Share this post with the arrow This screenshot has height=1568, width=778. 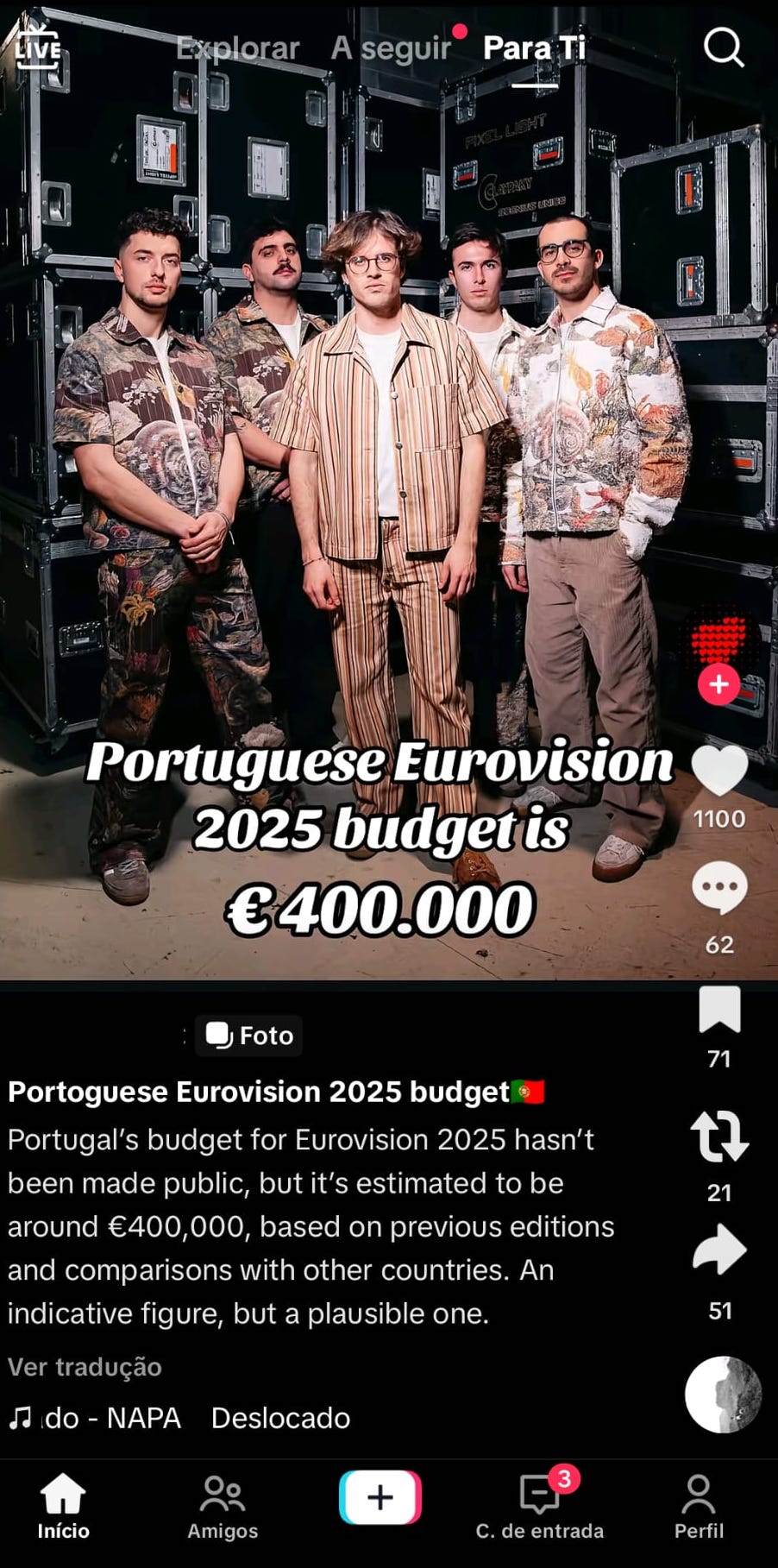720,1249
